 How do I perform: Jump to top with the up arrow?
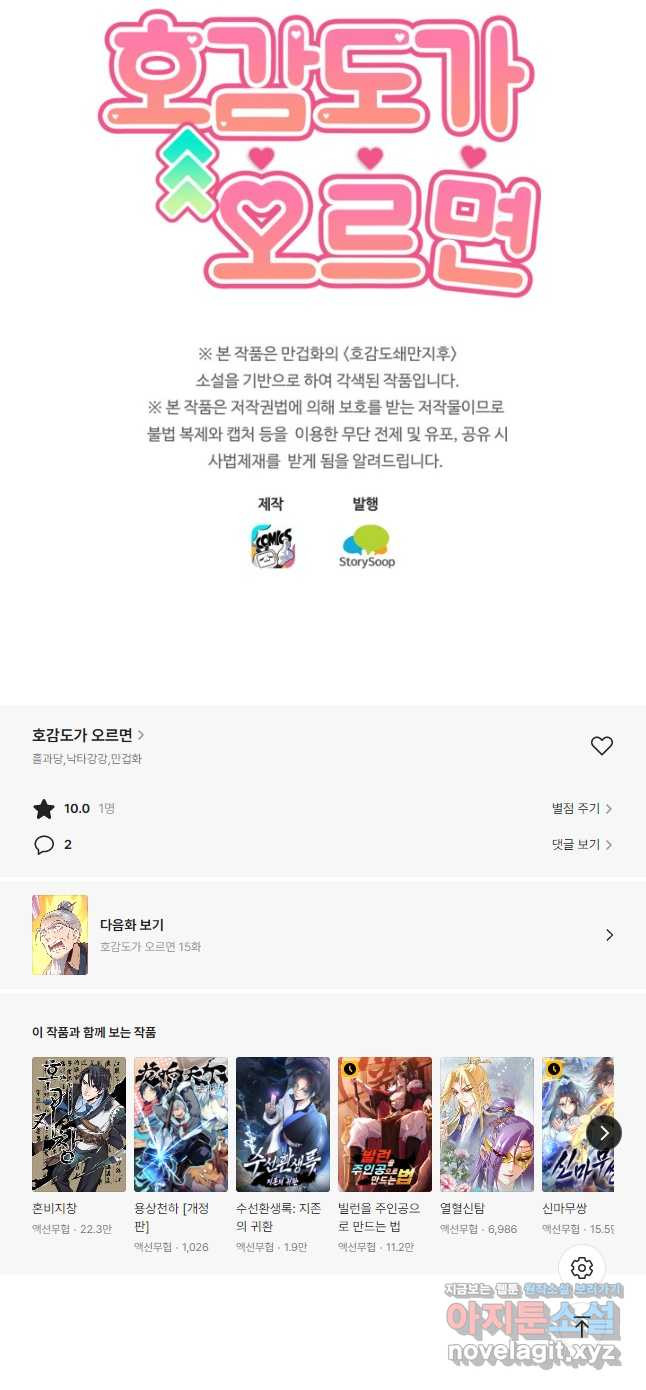[x=582, y=1328]
